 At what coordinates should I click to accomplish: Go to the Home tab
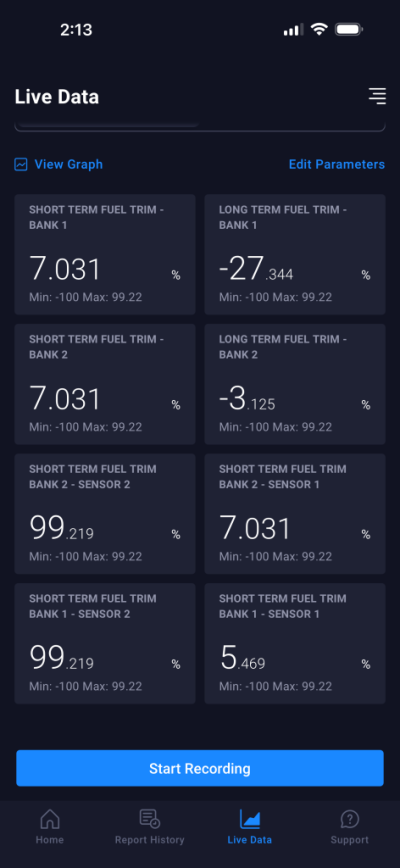(x=50, y=826)
